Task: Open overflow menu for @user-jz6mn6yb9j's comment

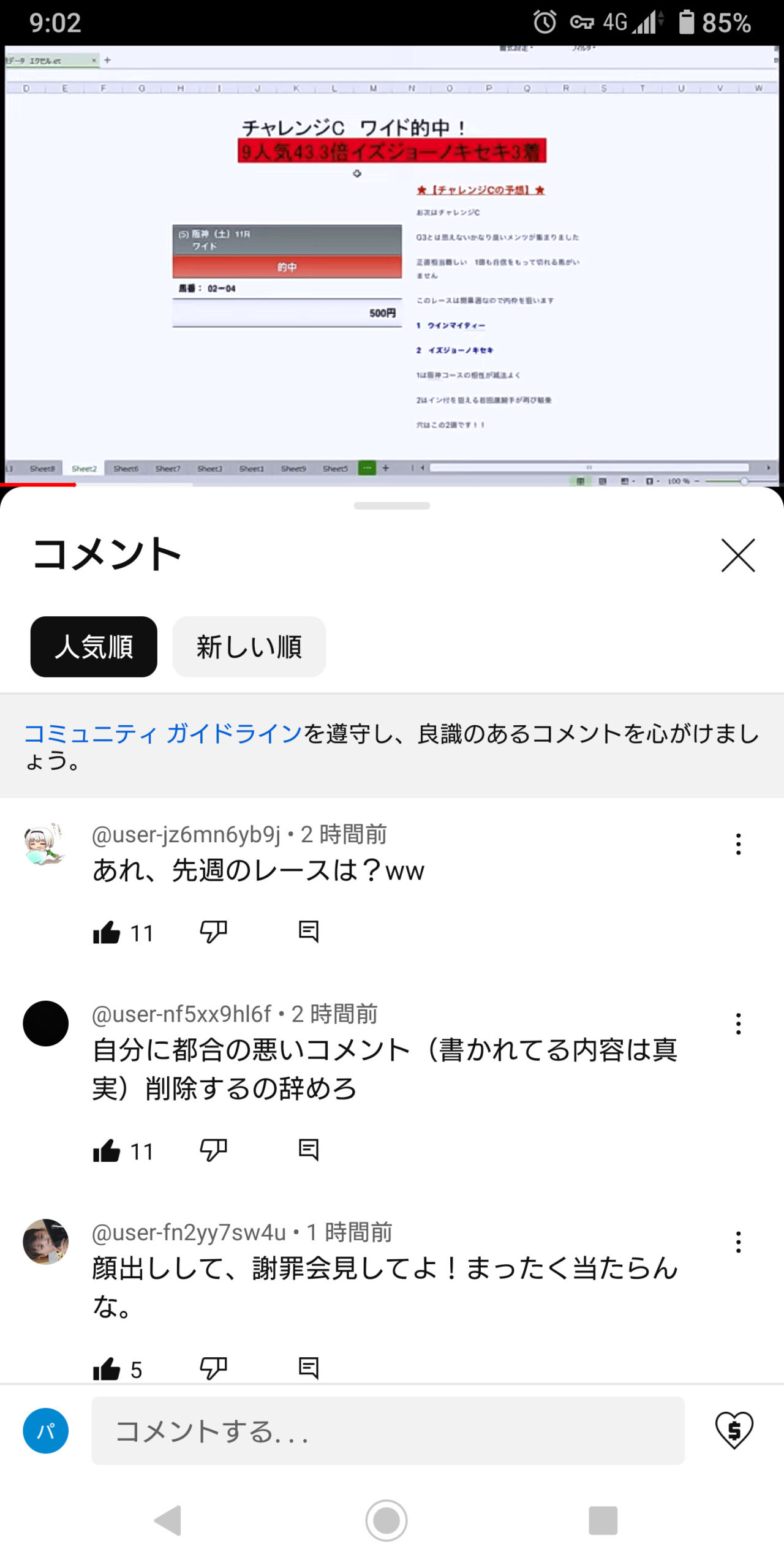Action: tap(738, 844)
